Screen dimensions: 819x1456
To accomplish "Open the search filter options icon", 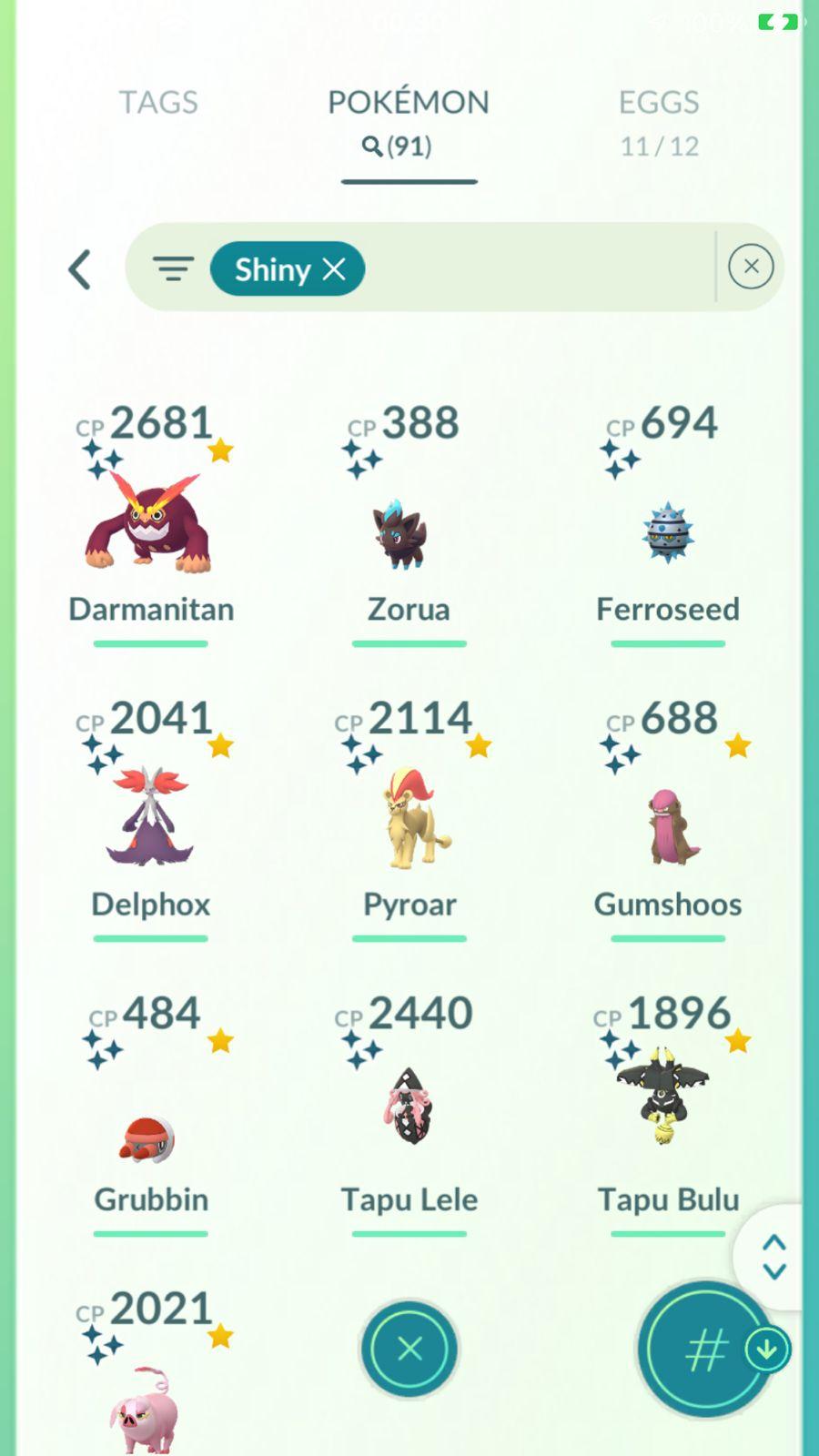I will click(173, 269).
